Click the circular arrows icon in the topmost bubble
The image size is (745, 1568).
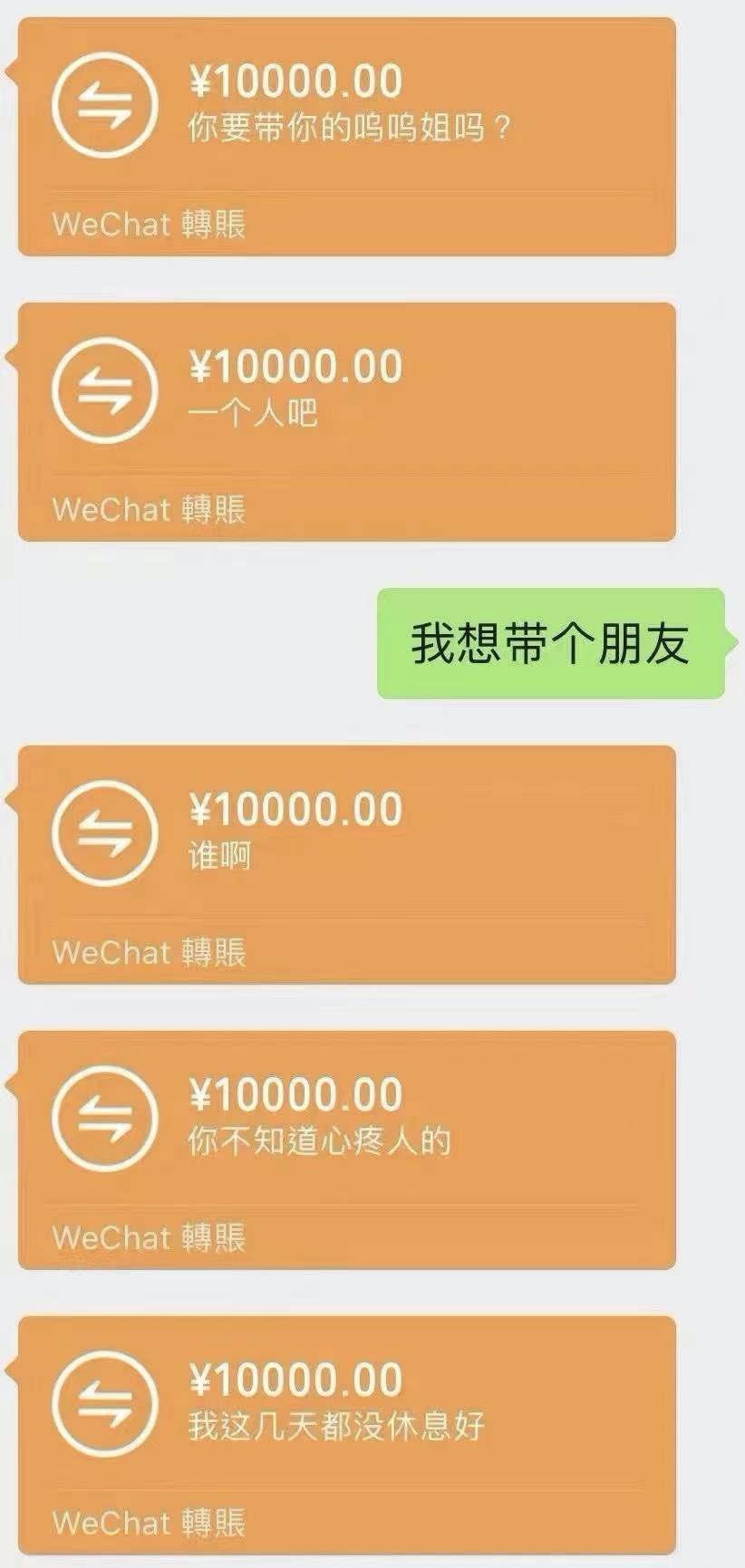point(104,104)
